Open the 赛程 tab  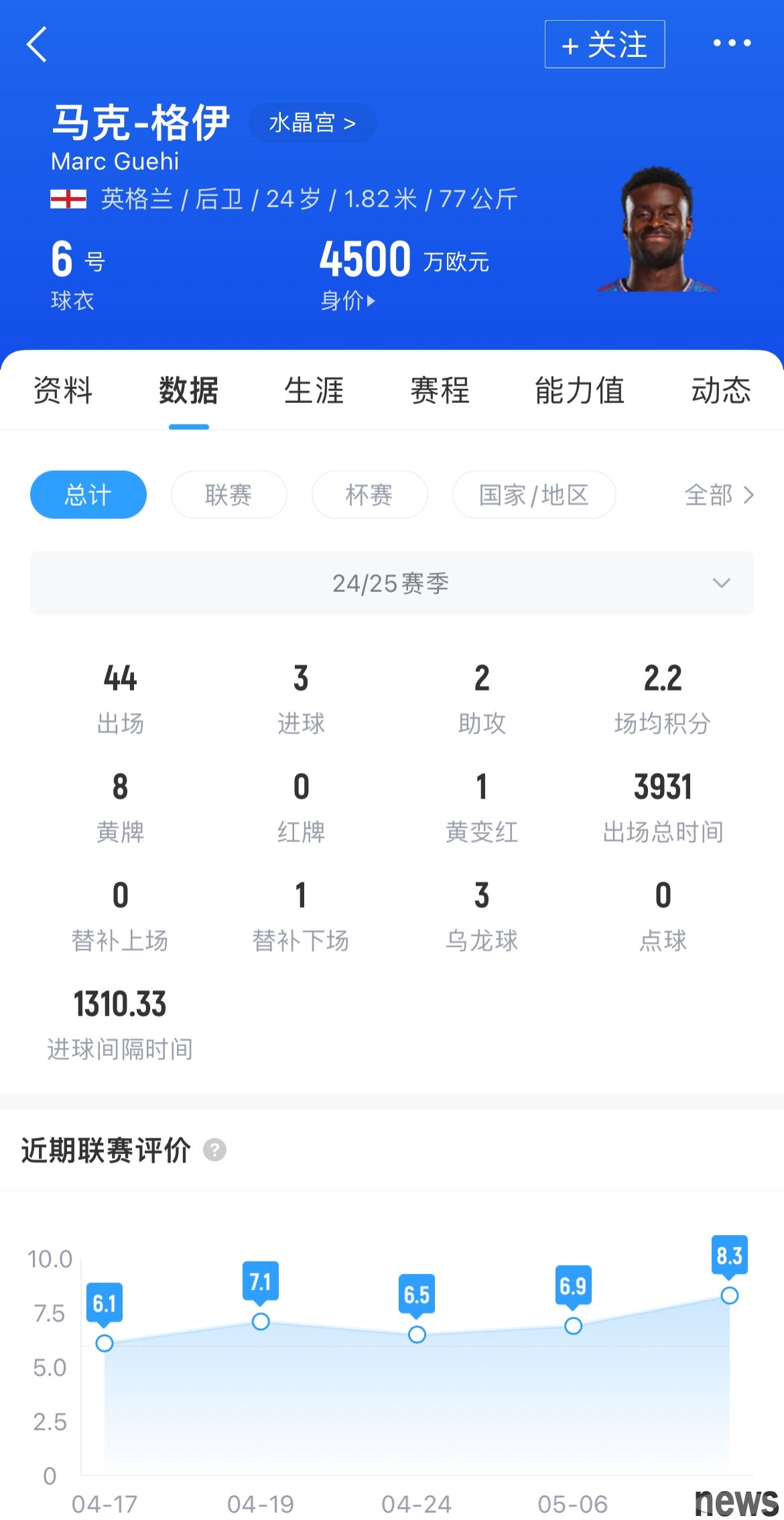click(x=440, y=390)
